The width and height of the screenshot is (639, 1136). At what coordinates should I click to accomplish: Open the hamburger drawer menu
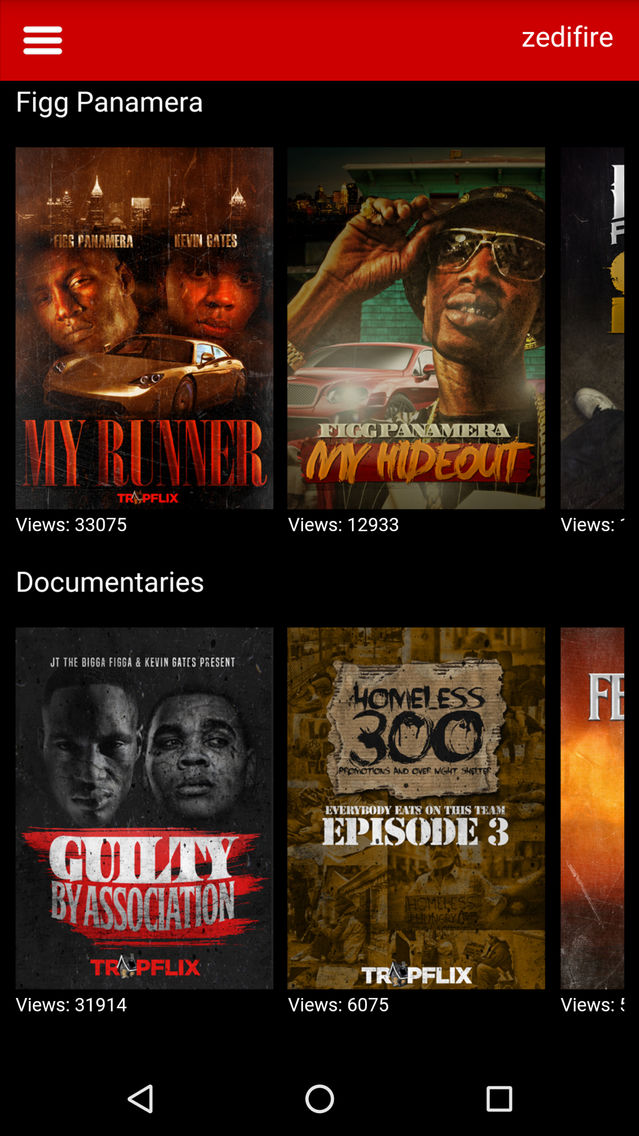(x=42, y=40)
